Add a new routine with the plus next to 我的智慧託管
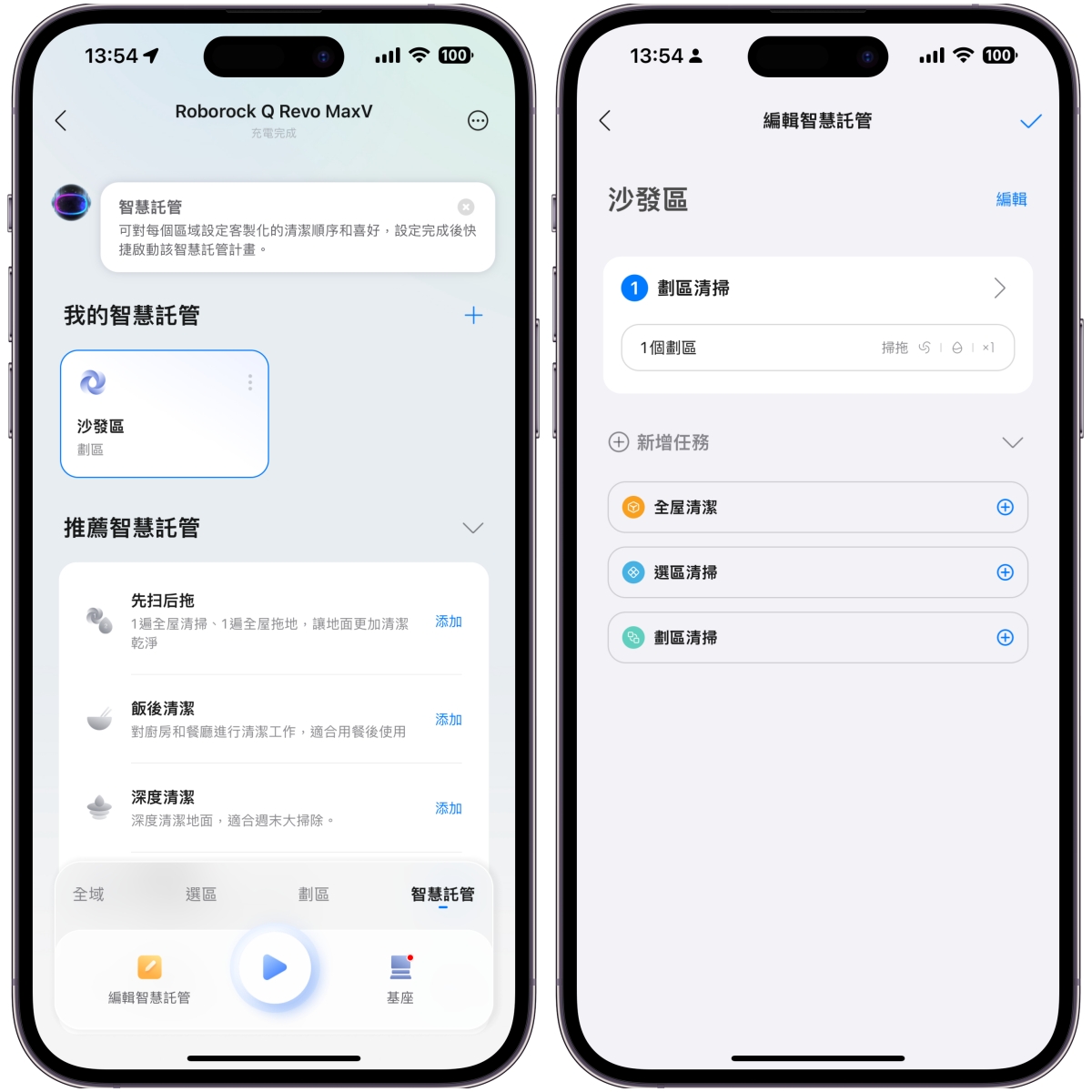Screen dimensions: 1092x1092 473,316
